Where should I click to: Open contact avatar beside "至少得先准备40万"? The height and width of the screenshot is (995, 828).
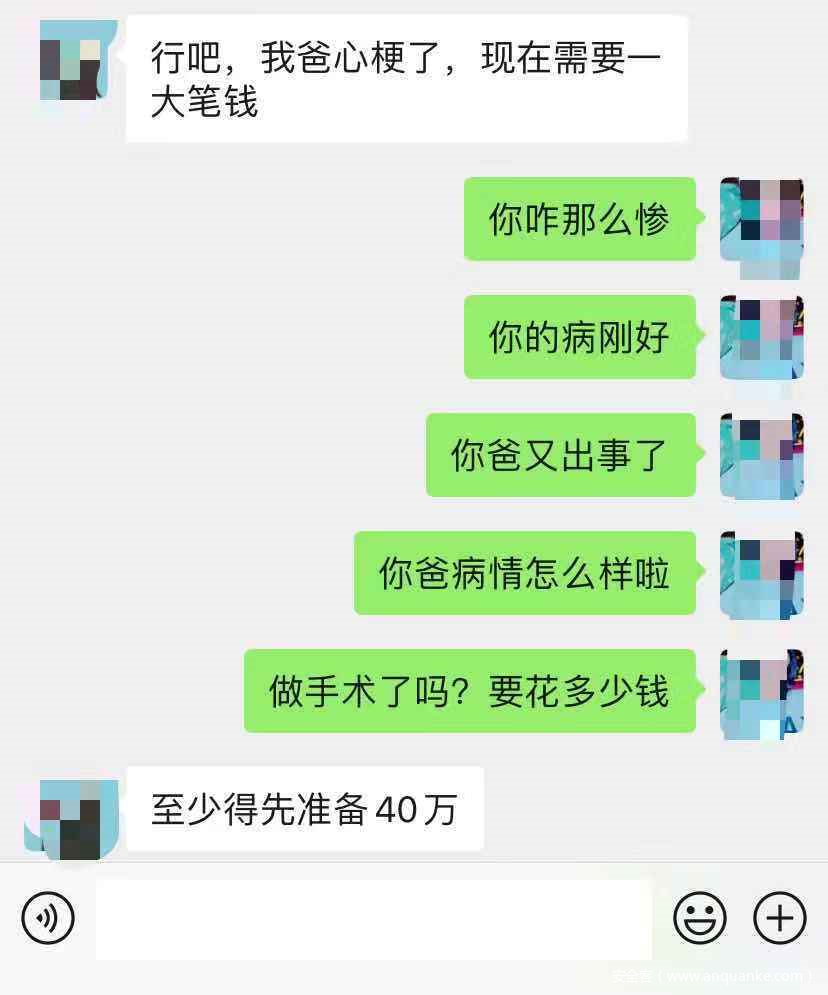coord(72,818)
